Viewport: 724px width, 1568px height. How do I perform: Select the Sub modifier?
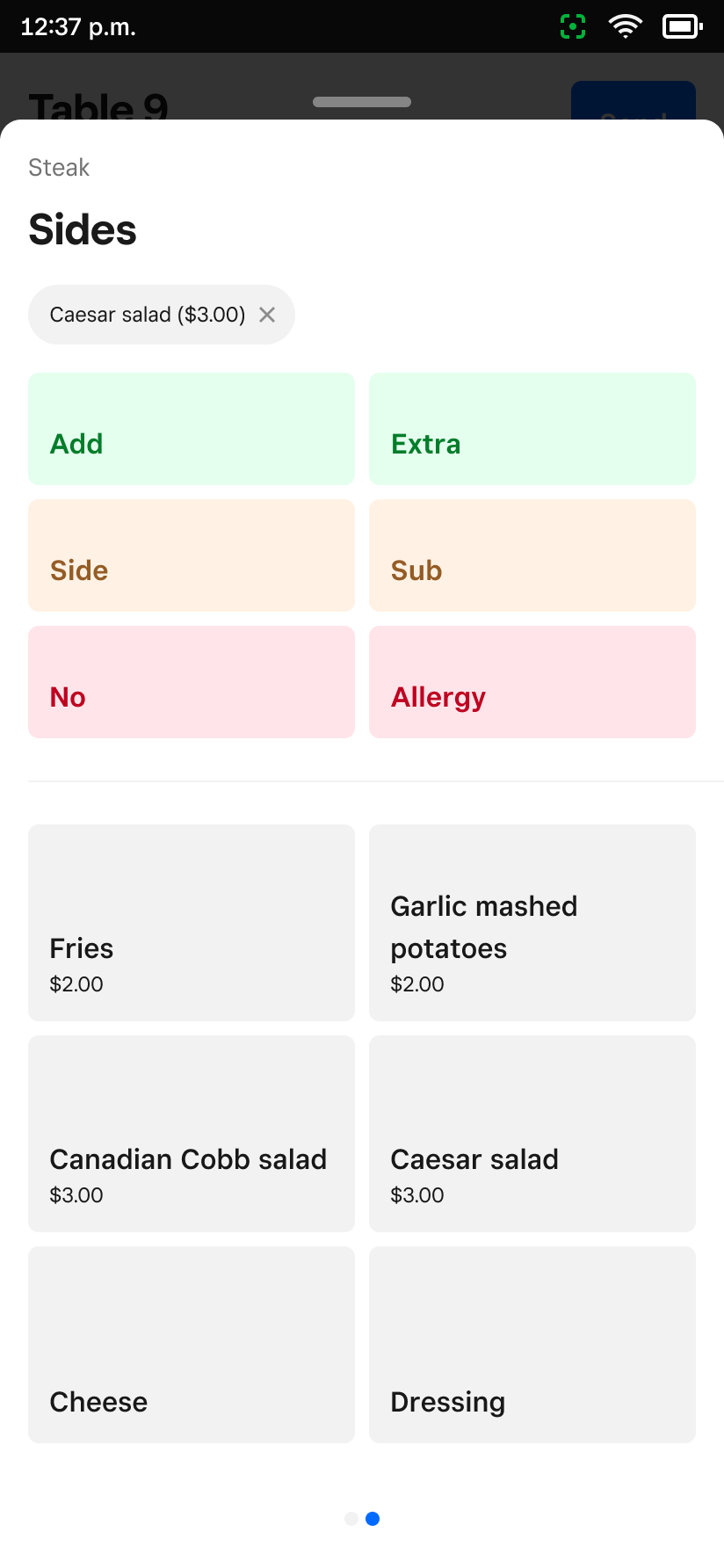coord(532,555)
